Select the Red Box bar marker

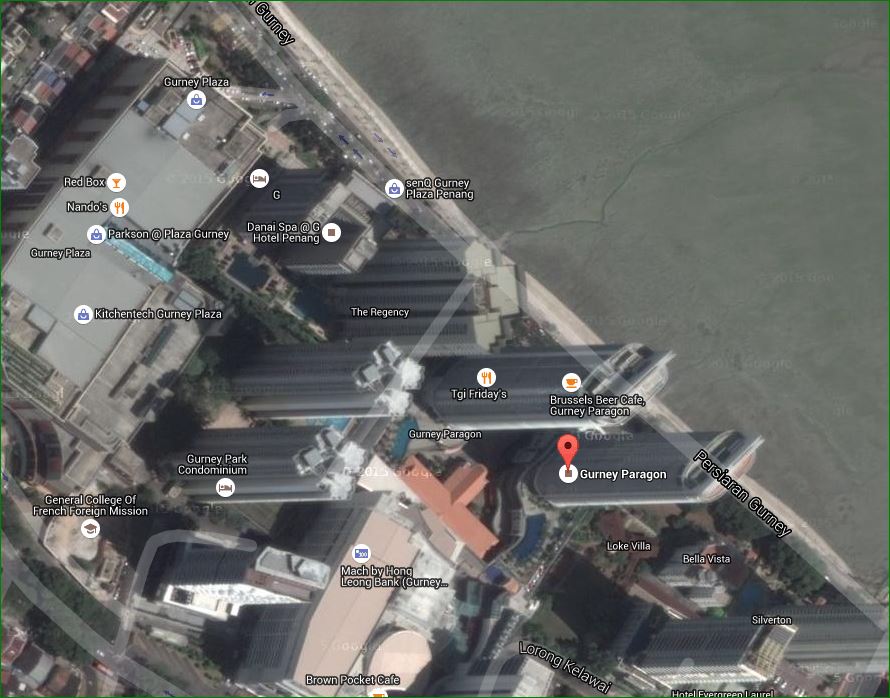118,182
